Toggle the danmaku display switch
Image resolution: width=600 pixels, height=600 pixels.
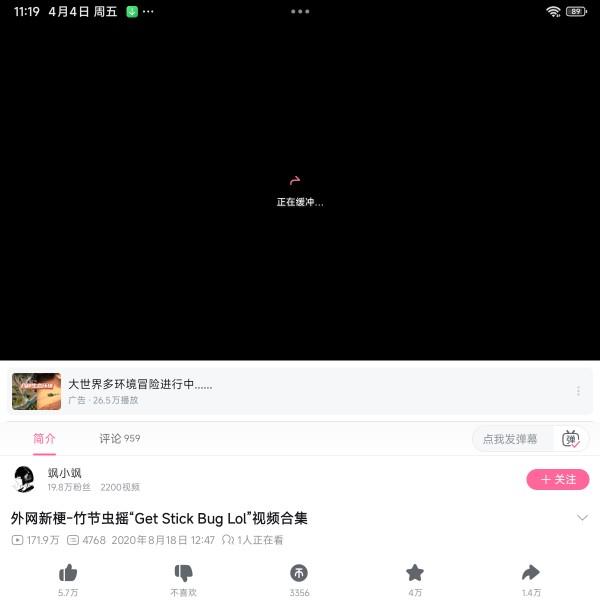pos(571,439)
